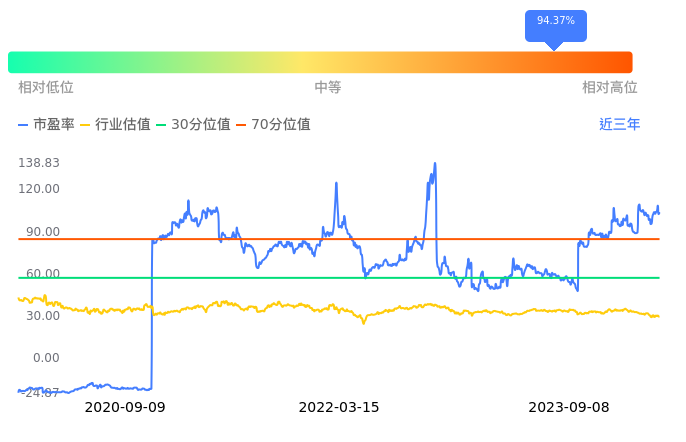
Task: Toggle the 市盈率 series in legend
Action: [x=46, y=124]
